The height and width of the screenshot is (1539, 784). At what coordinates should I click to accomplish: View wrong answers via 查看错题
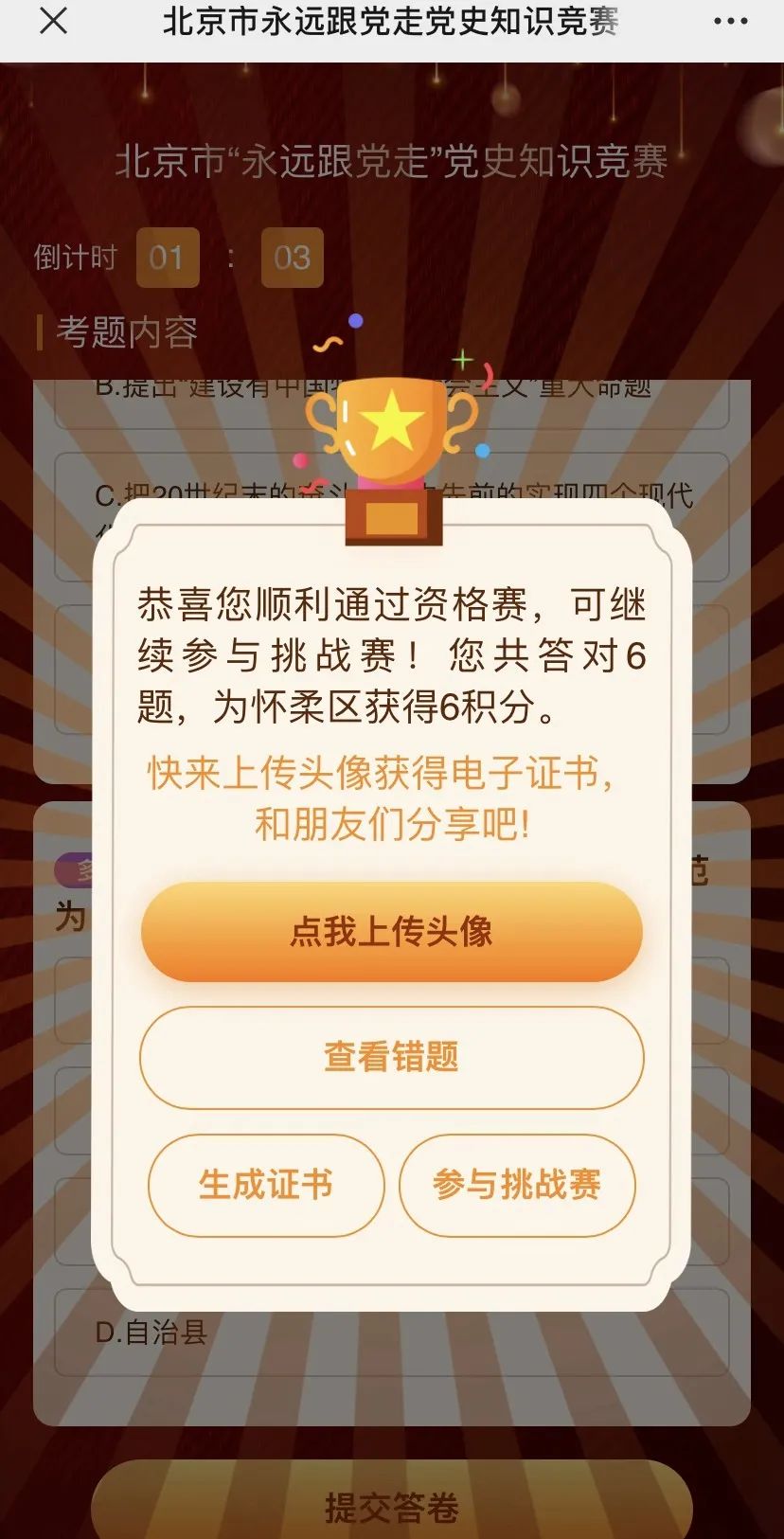pos(392,1057)
